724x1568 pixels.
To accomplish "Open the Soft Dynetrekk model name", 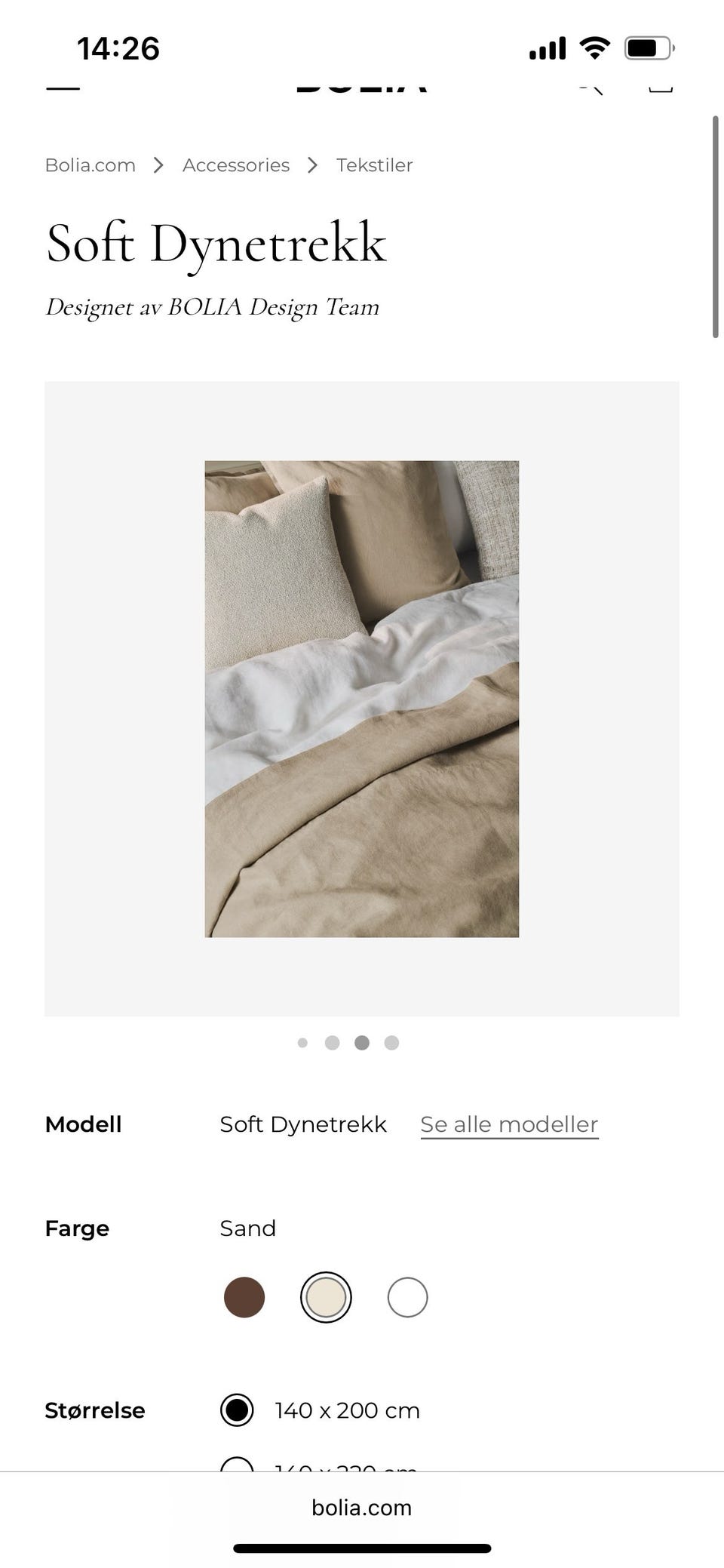I will point(303,1124).
